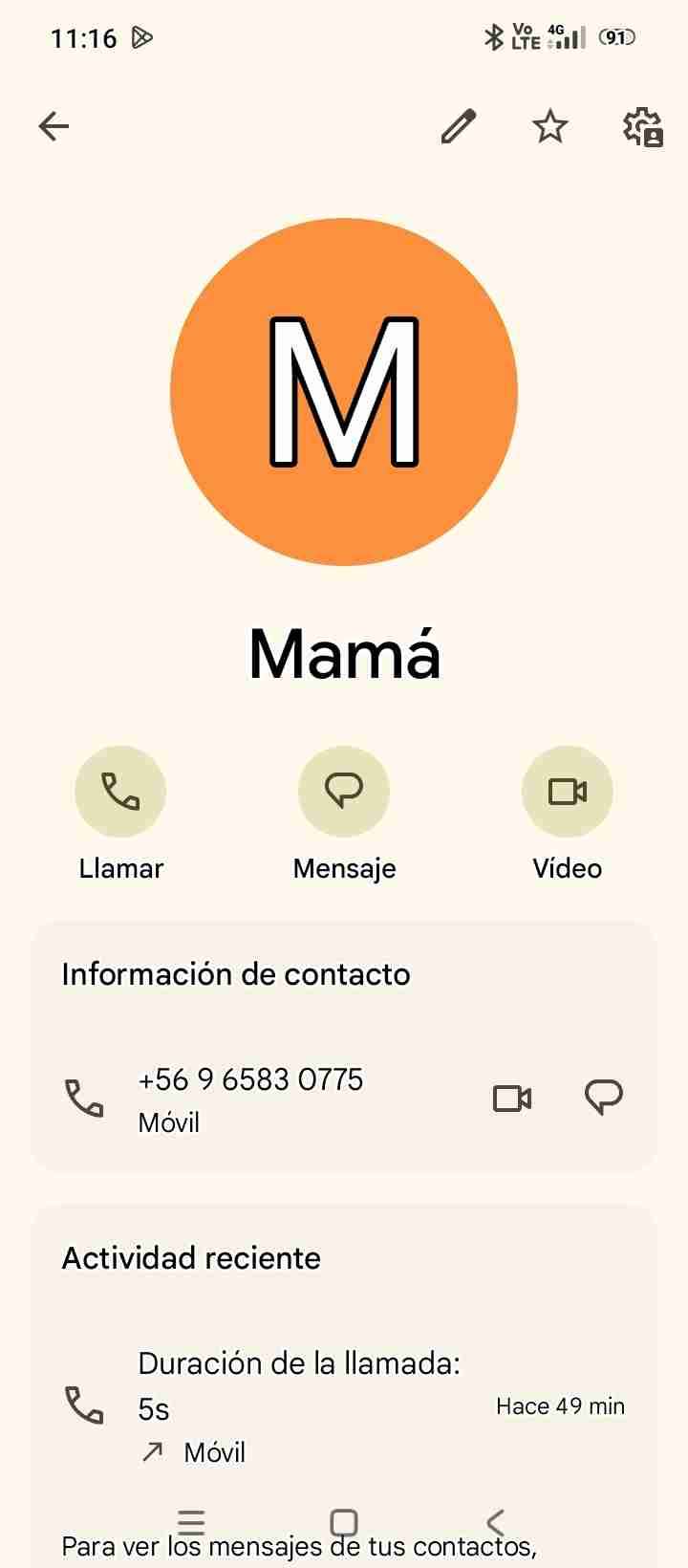Screen dimensions: 688x1568
Task: Open recent apps from the navigation bar
Action: (191, 1522)
